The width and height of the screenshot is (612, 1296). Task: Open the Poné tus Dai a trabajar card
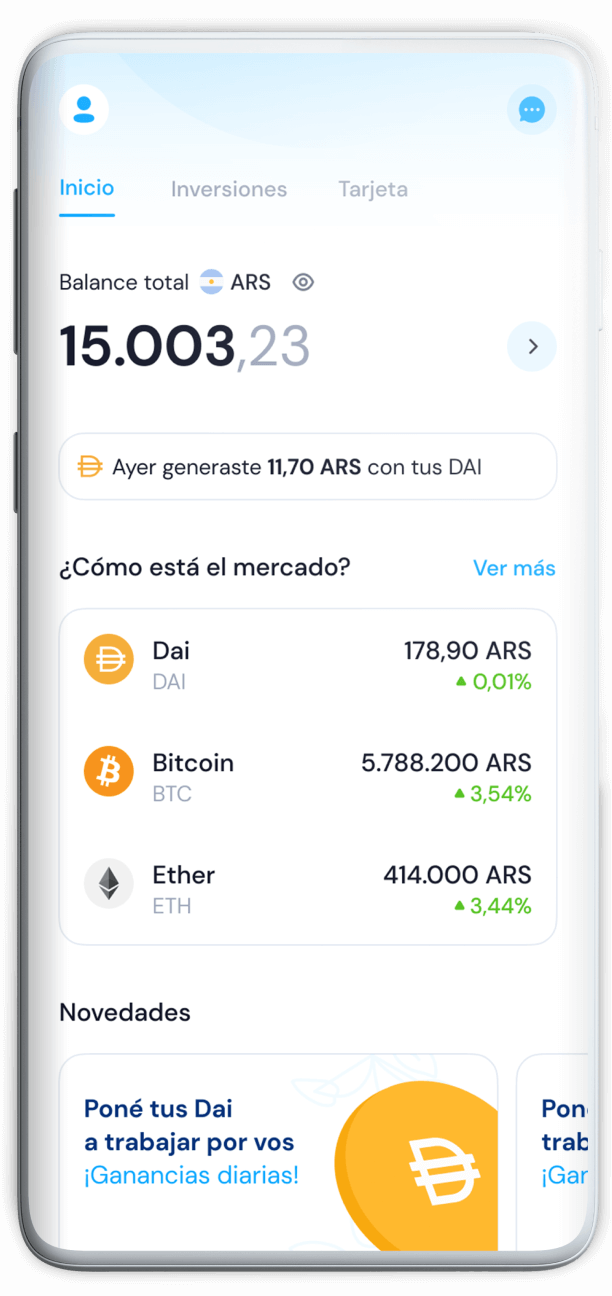278,1152
